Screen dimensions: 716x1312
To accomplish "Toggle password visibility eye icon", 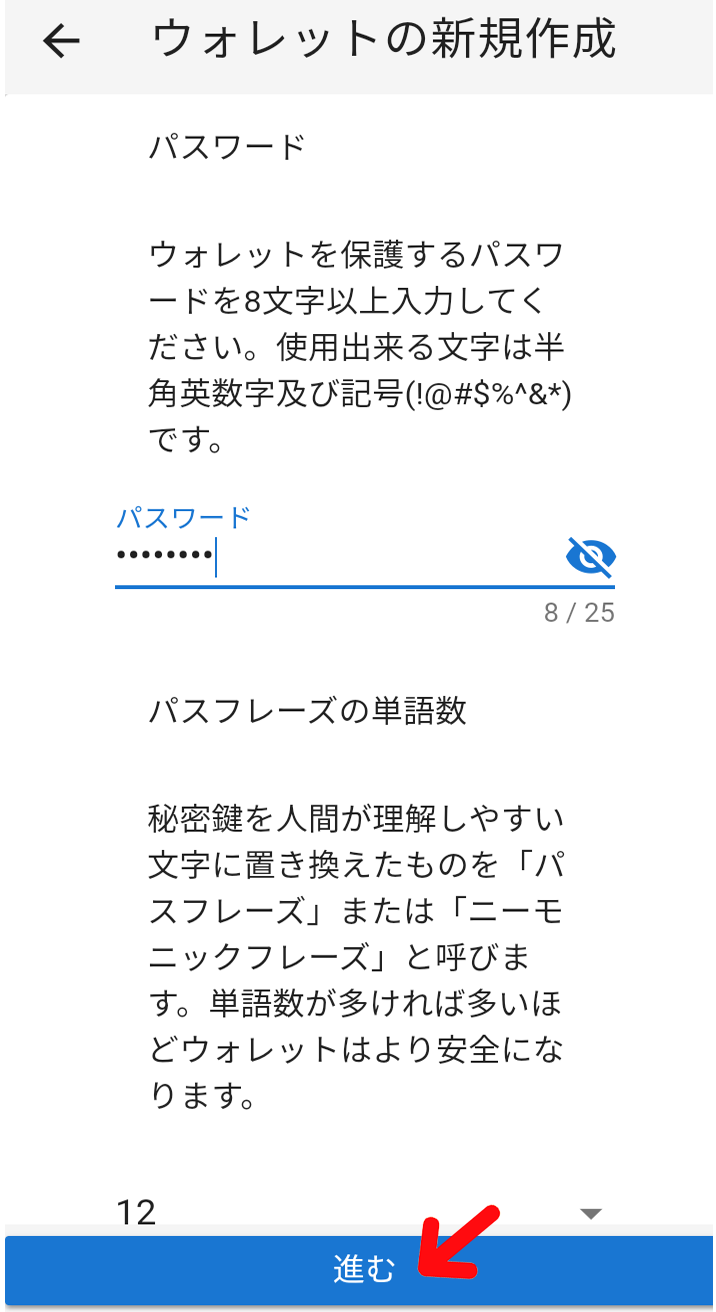I will point(590,557).
